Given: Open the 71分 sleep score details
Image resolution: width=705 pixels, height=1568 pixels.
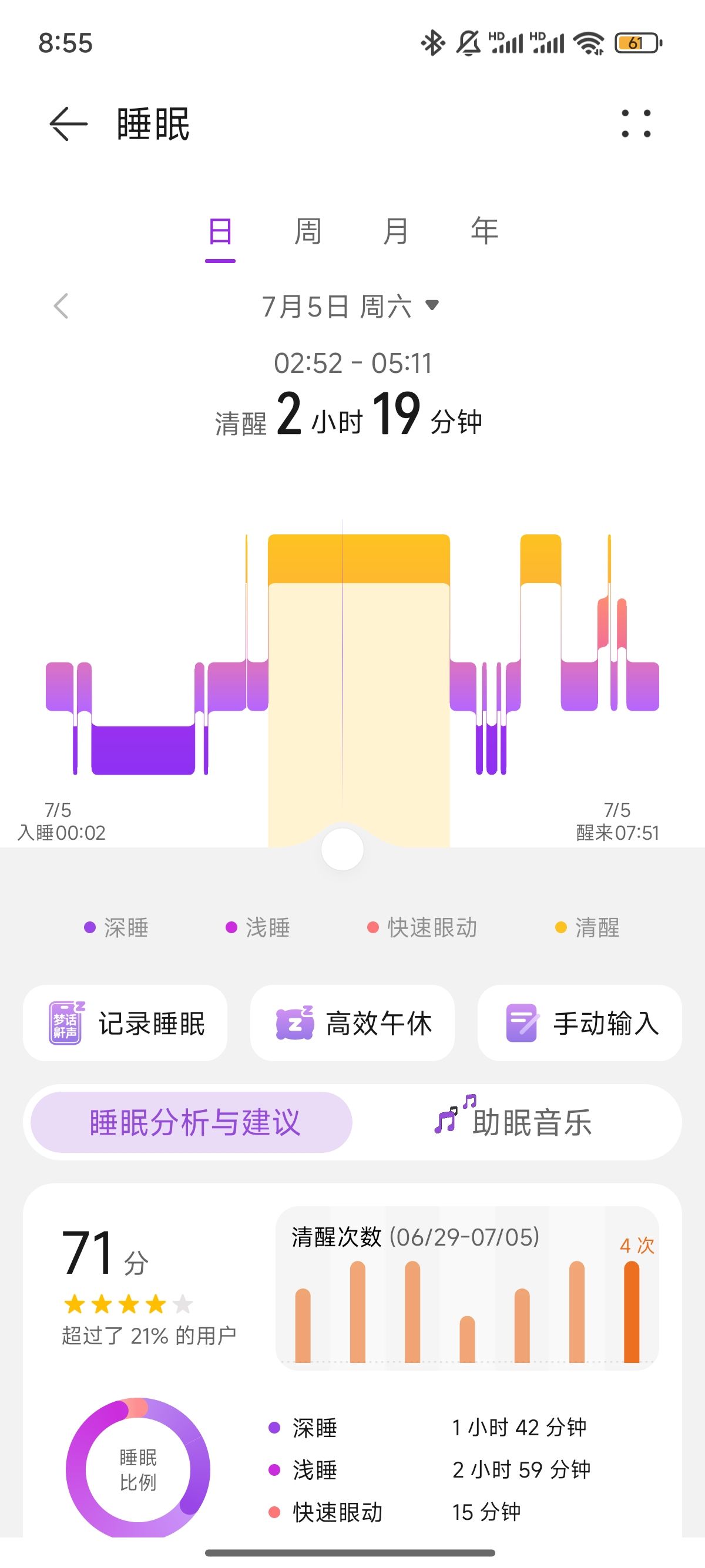Looking at the screenshot, I should click(149, 1286).
